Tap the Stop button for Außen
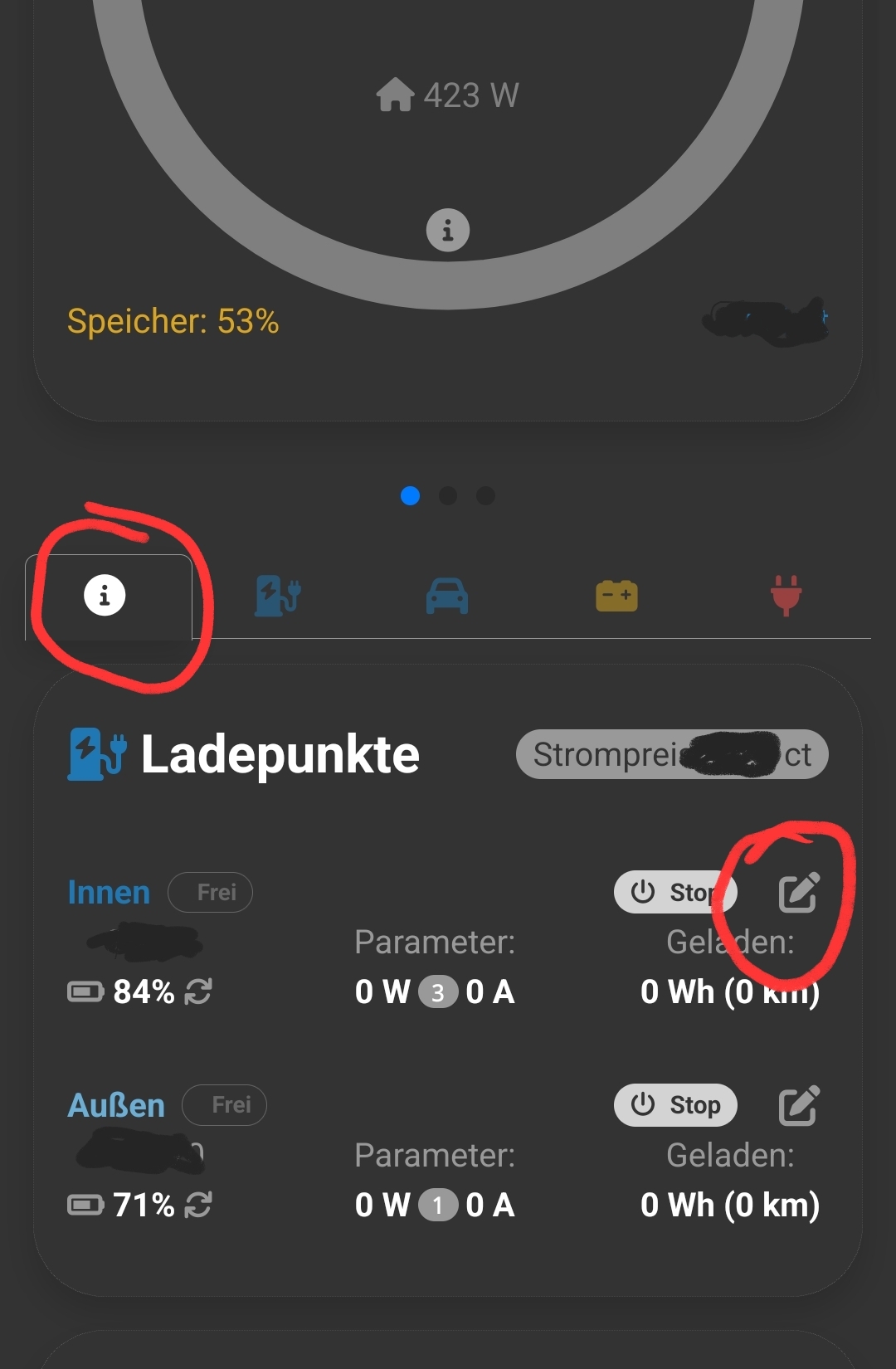The image size is (896, 1369). 675,1105
